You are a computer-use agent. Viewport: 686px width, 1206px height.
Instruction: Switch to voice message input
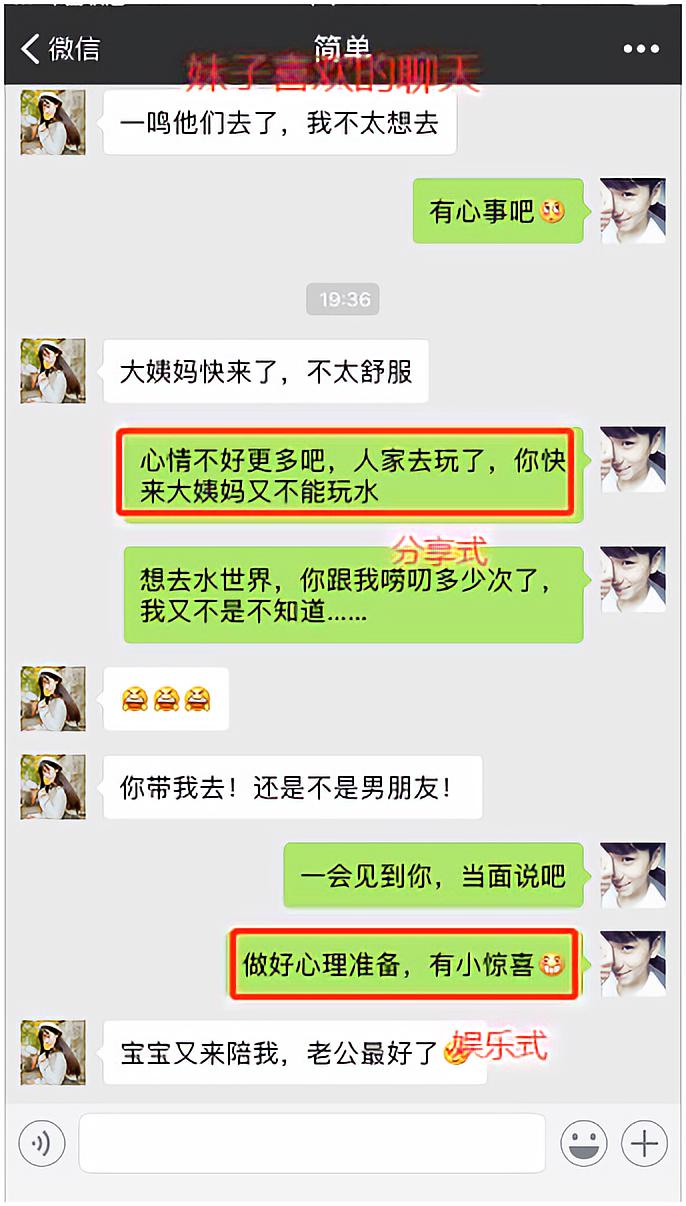[41, 1142]
